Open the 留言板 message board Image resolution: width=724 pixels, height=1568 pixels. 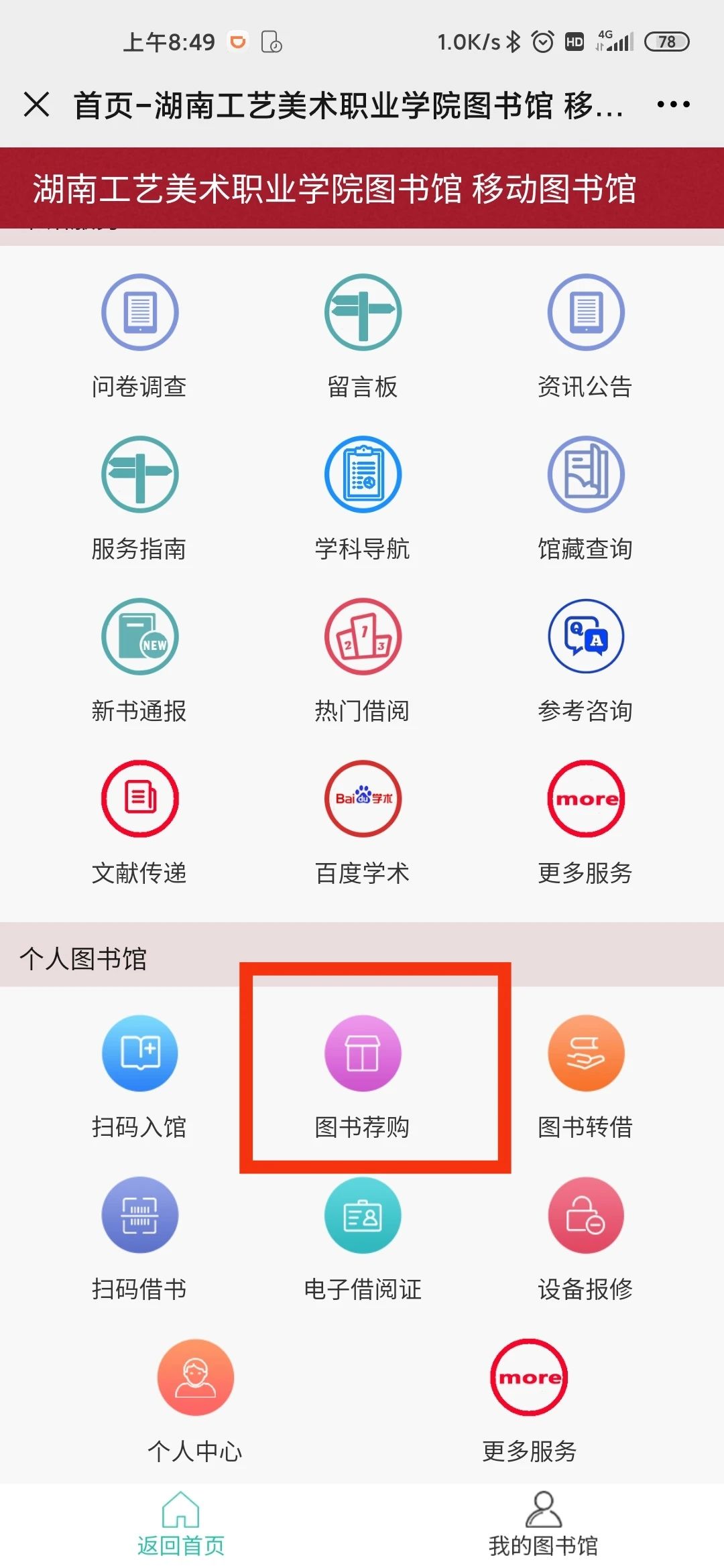coord(363,313)
